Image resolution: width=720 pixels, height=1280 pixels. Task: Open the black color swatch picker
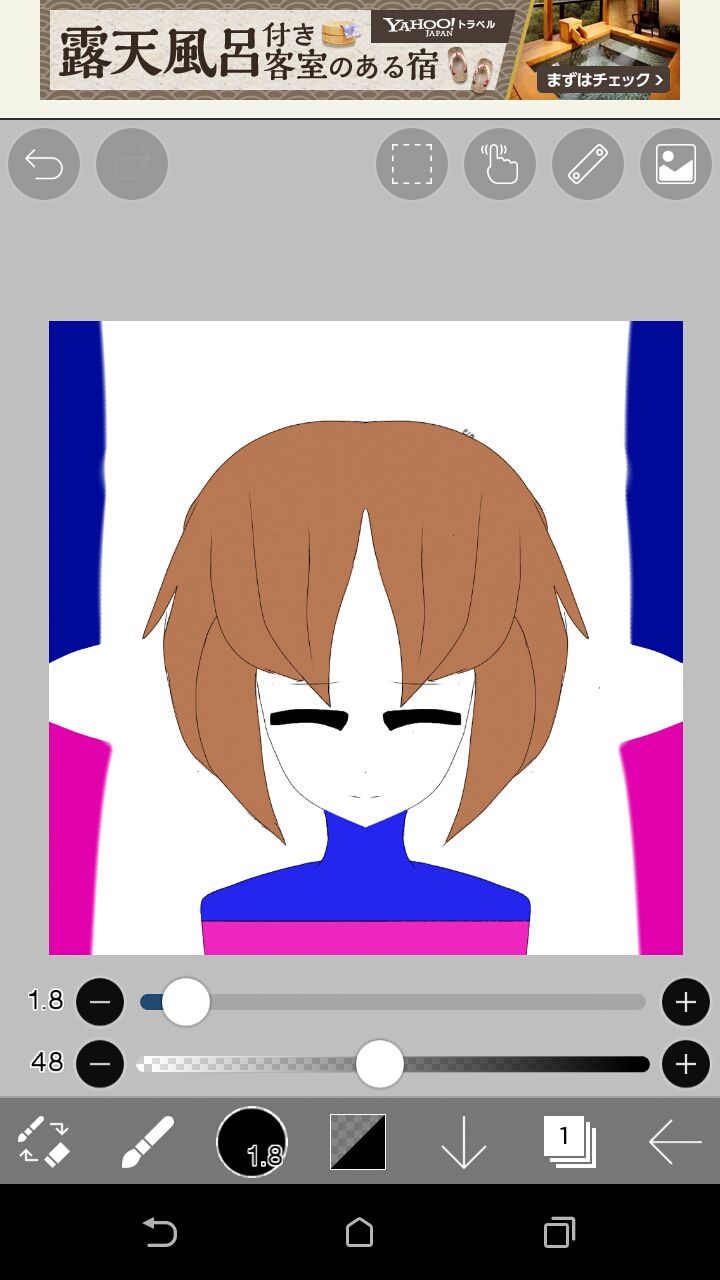tap(358, 1142)
